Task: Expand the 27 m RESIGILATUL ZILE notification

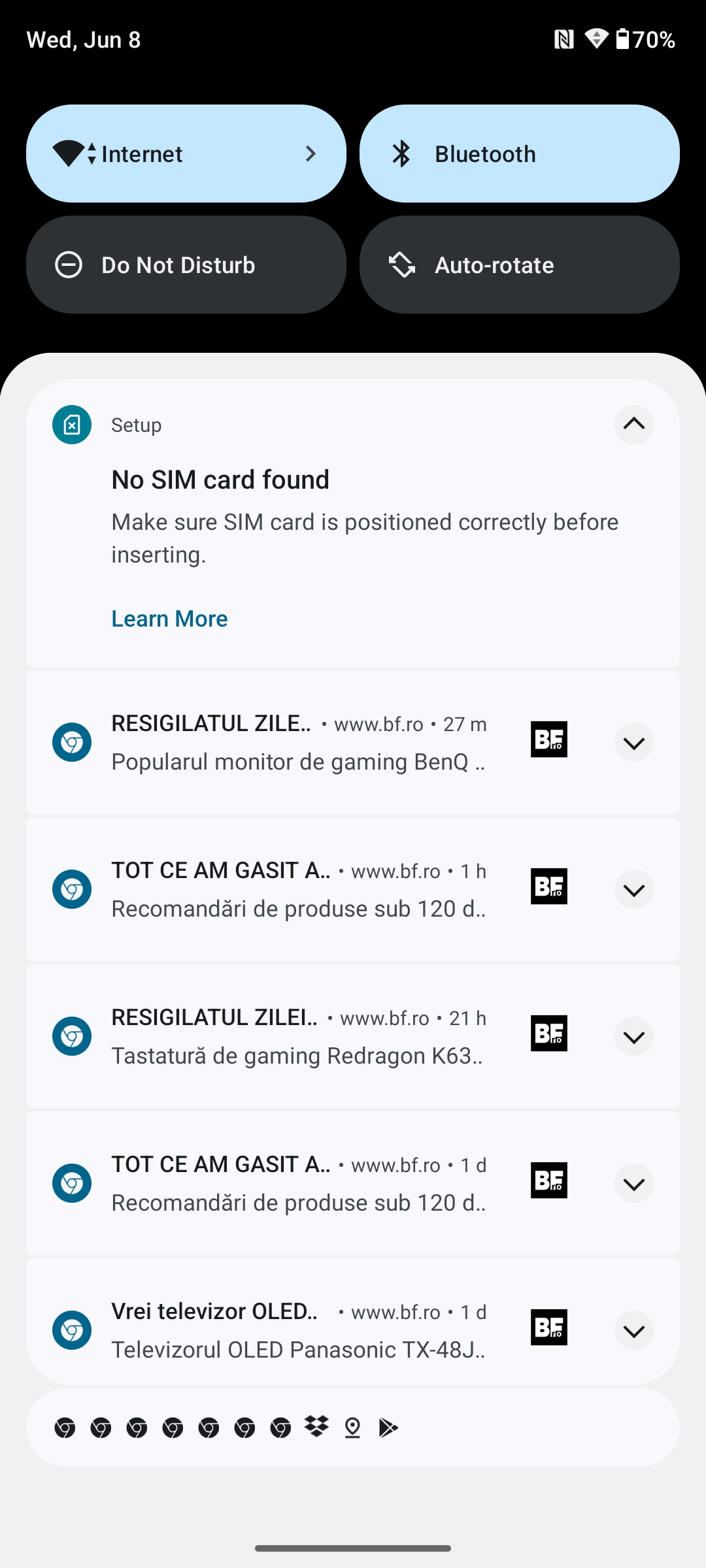Action: [634, 743]
